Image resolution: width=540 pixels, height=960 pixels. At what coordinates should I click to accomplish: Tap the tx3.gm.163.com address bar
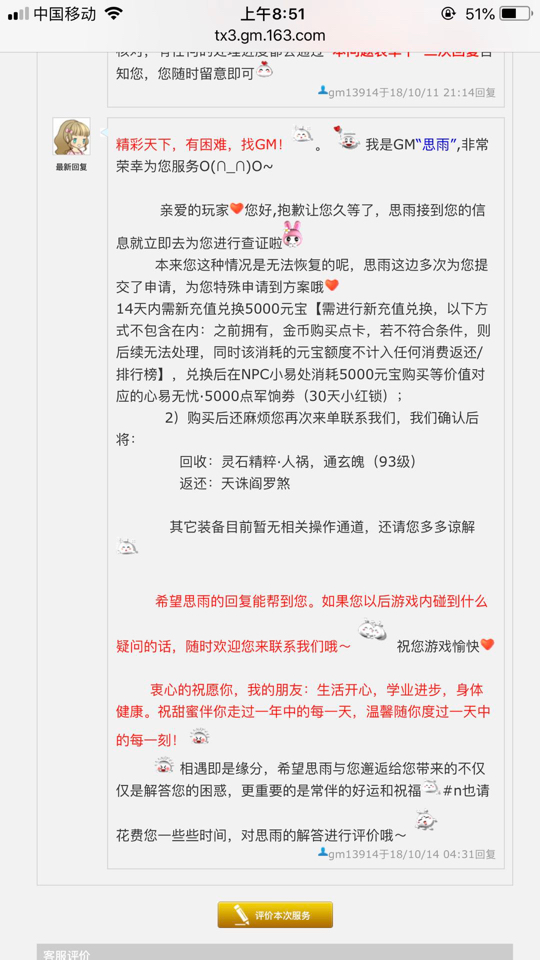[270, 35]
